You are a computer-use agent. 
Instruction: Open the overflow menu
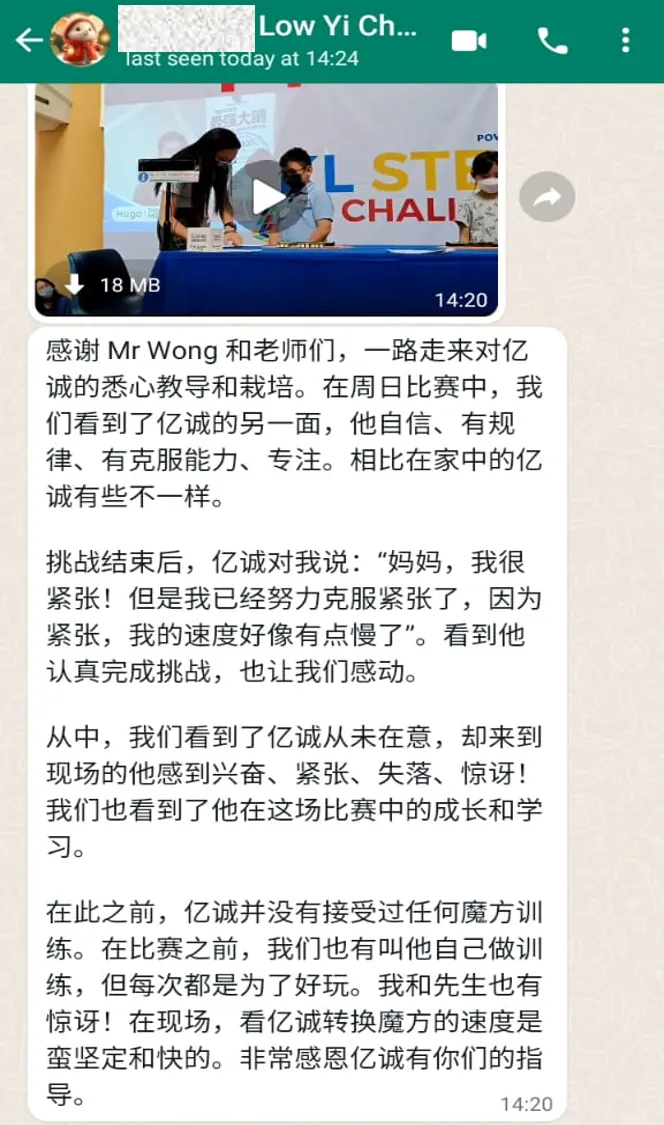pos(625,40)
